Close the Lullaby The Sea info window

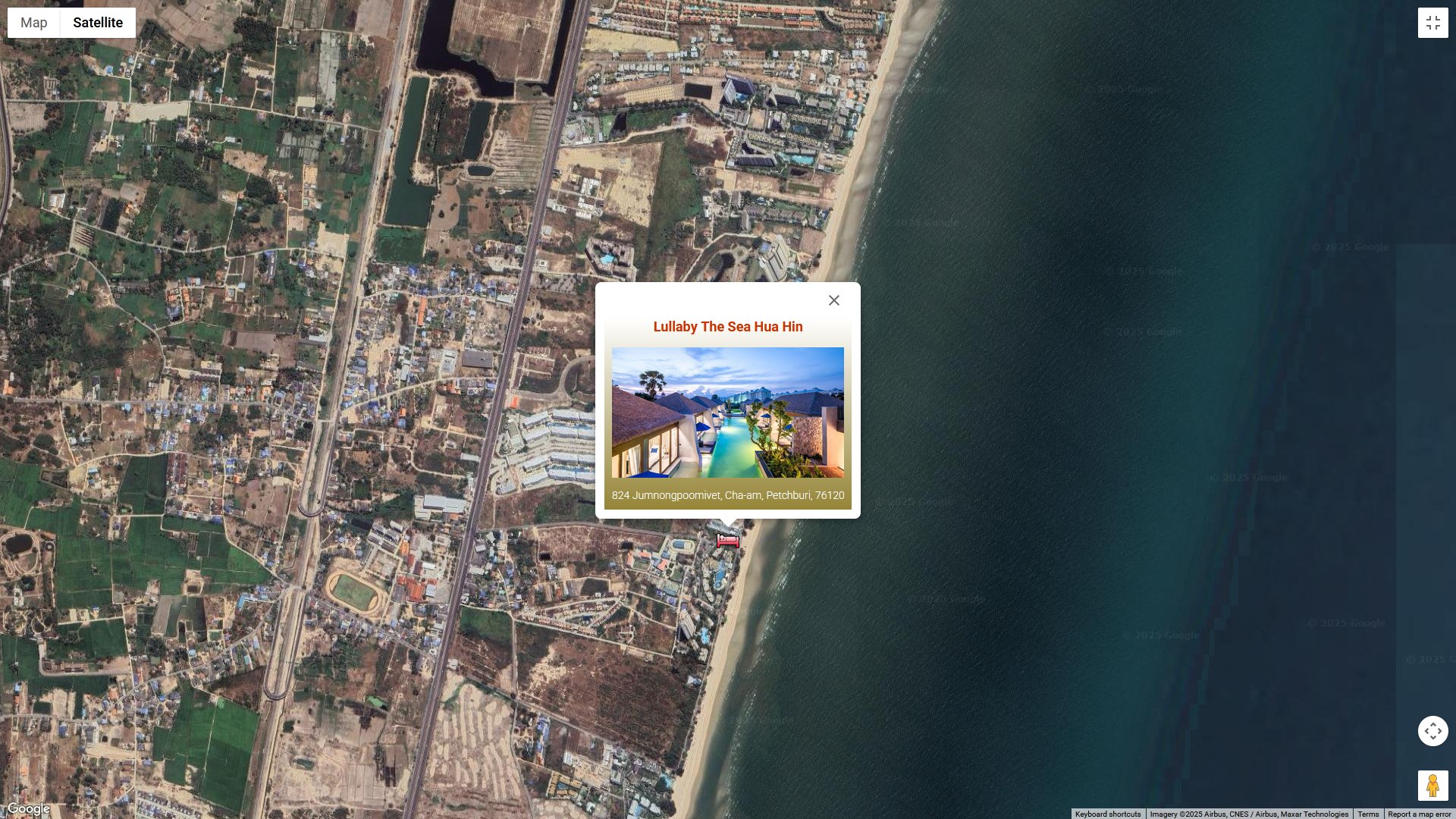click(x=833, y=301)
